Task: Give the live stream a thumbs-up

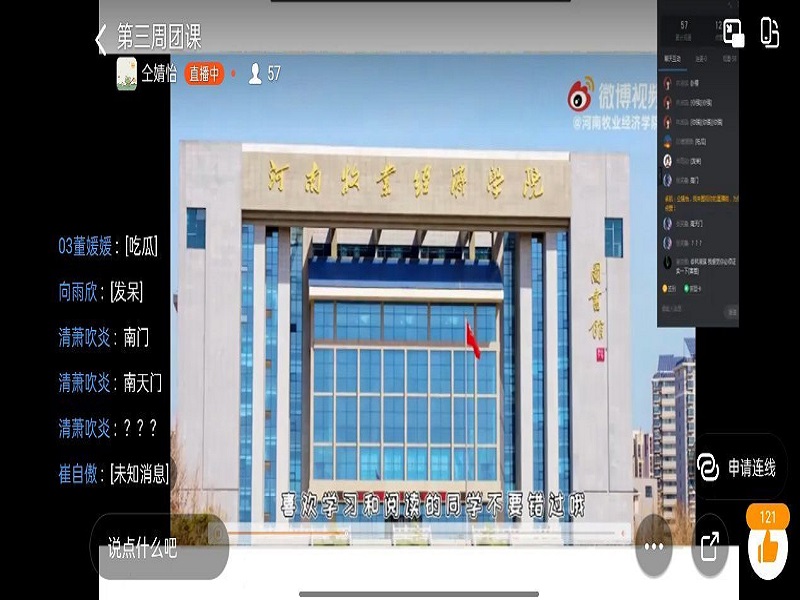Action: click(768, 547)
